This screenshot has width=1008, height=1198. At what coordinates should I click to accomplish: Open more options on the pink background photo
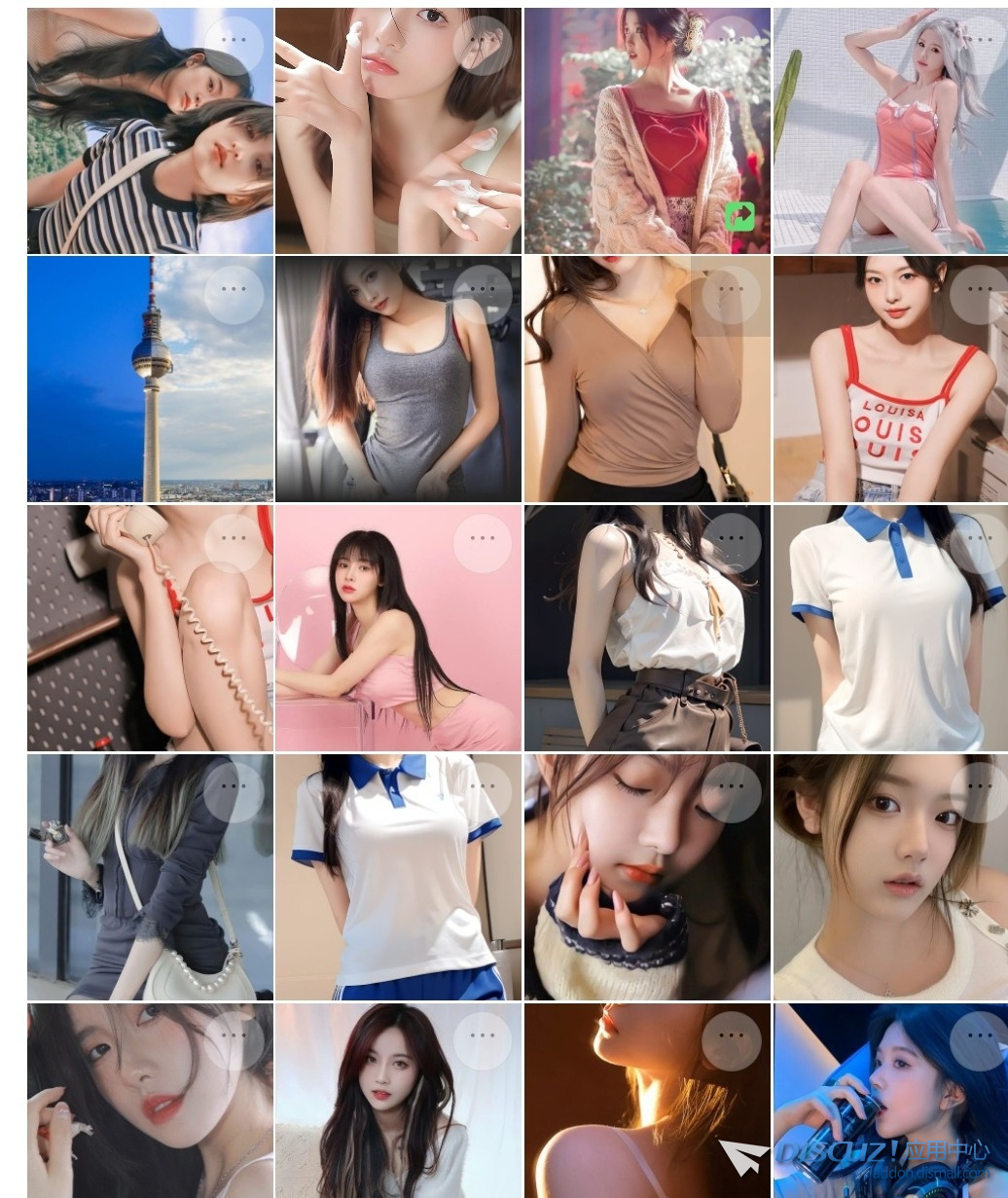(x=483, y=538)
